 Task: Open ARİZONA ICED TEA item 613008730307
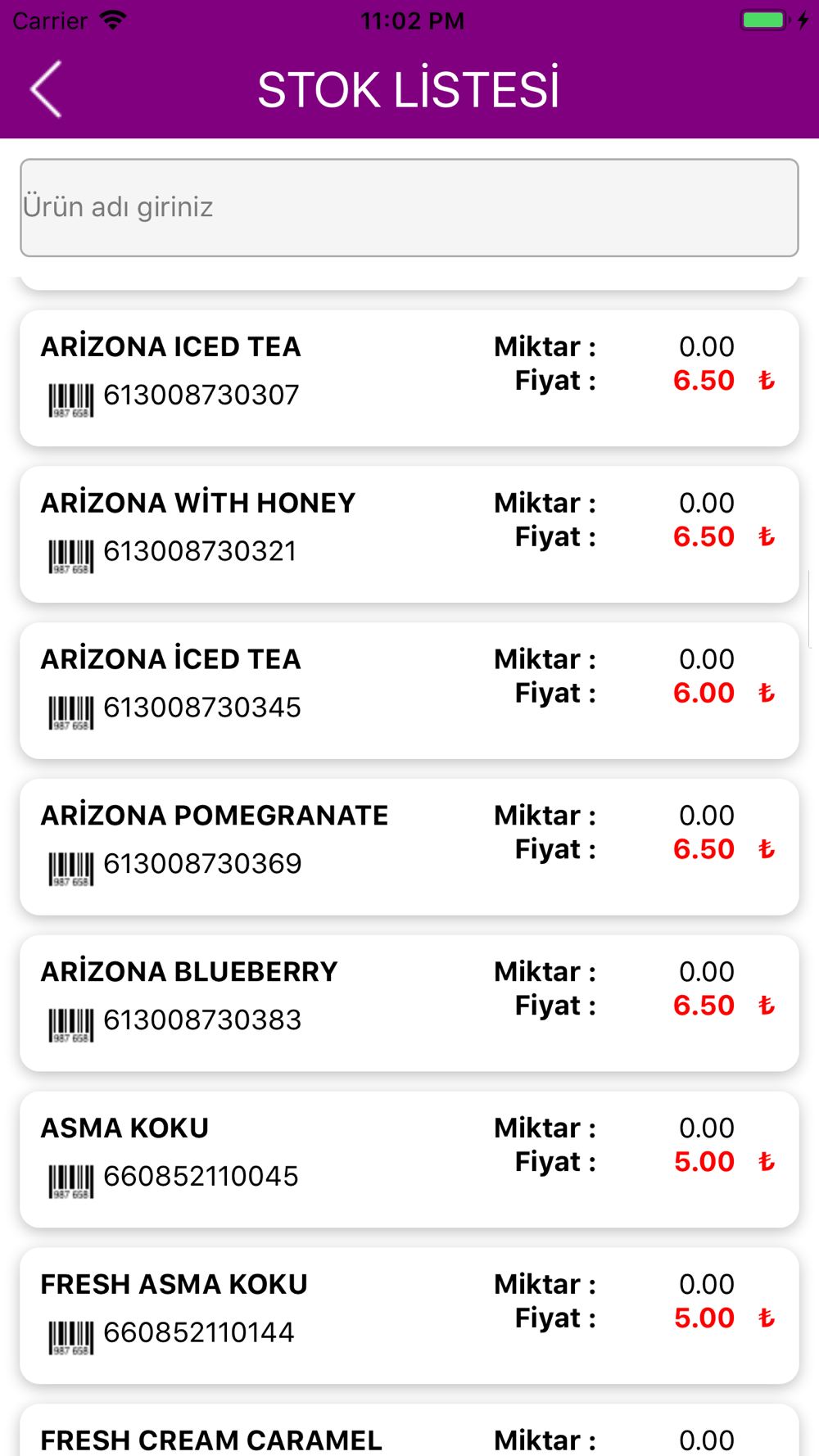click(409, 378)
